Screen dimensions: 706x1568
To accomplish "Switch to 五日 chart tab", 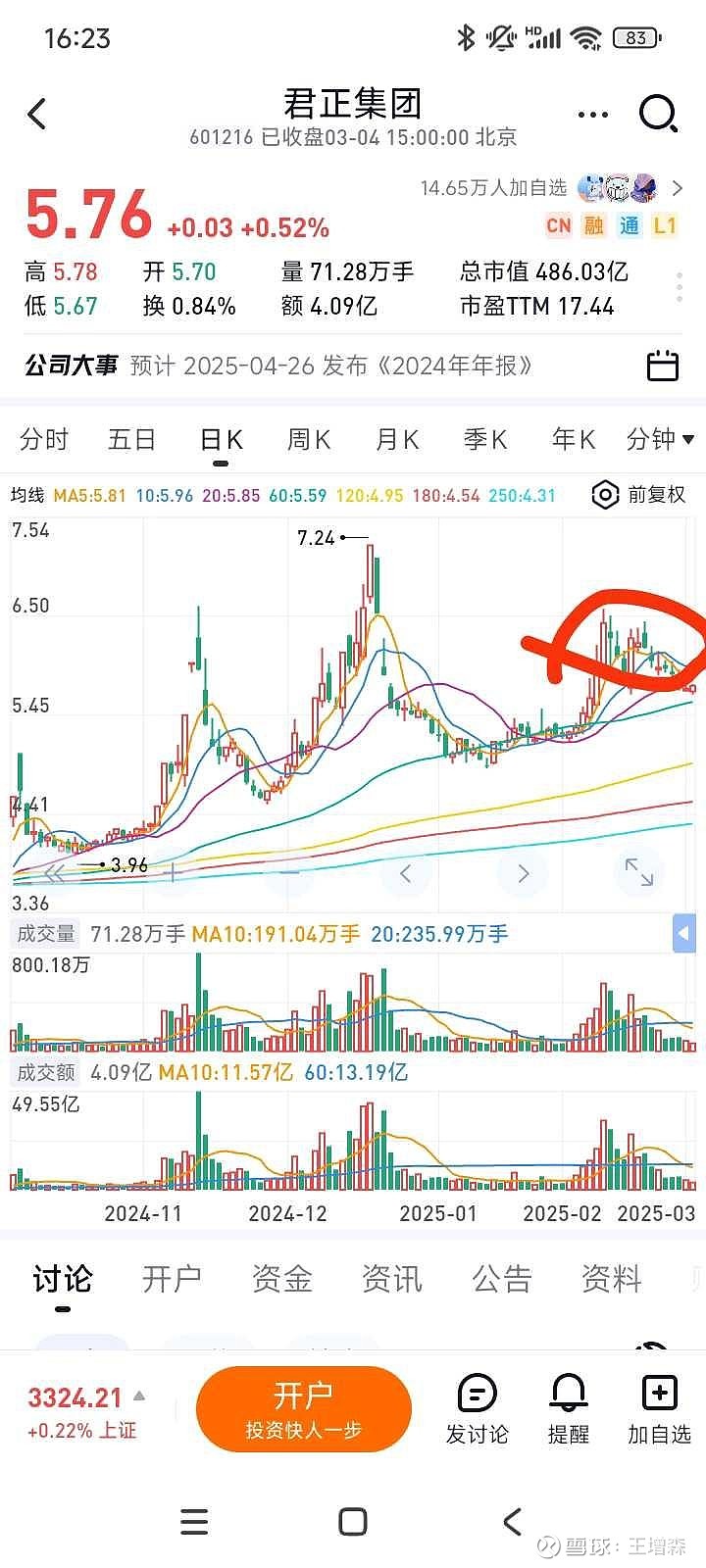I will (x=131, y=439).
